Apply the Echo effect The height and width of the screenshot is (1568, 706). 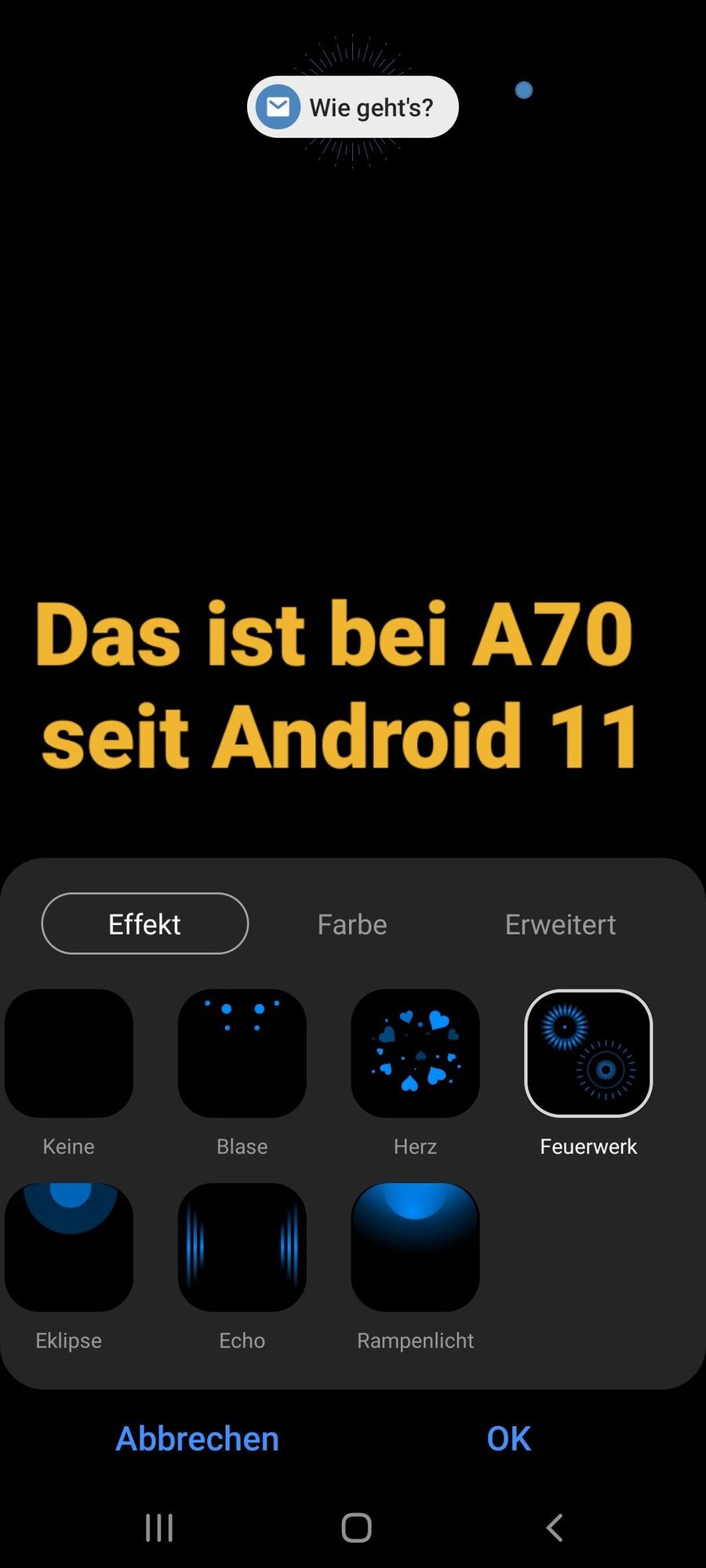click(242, 1247)
